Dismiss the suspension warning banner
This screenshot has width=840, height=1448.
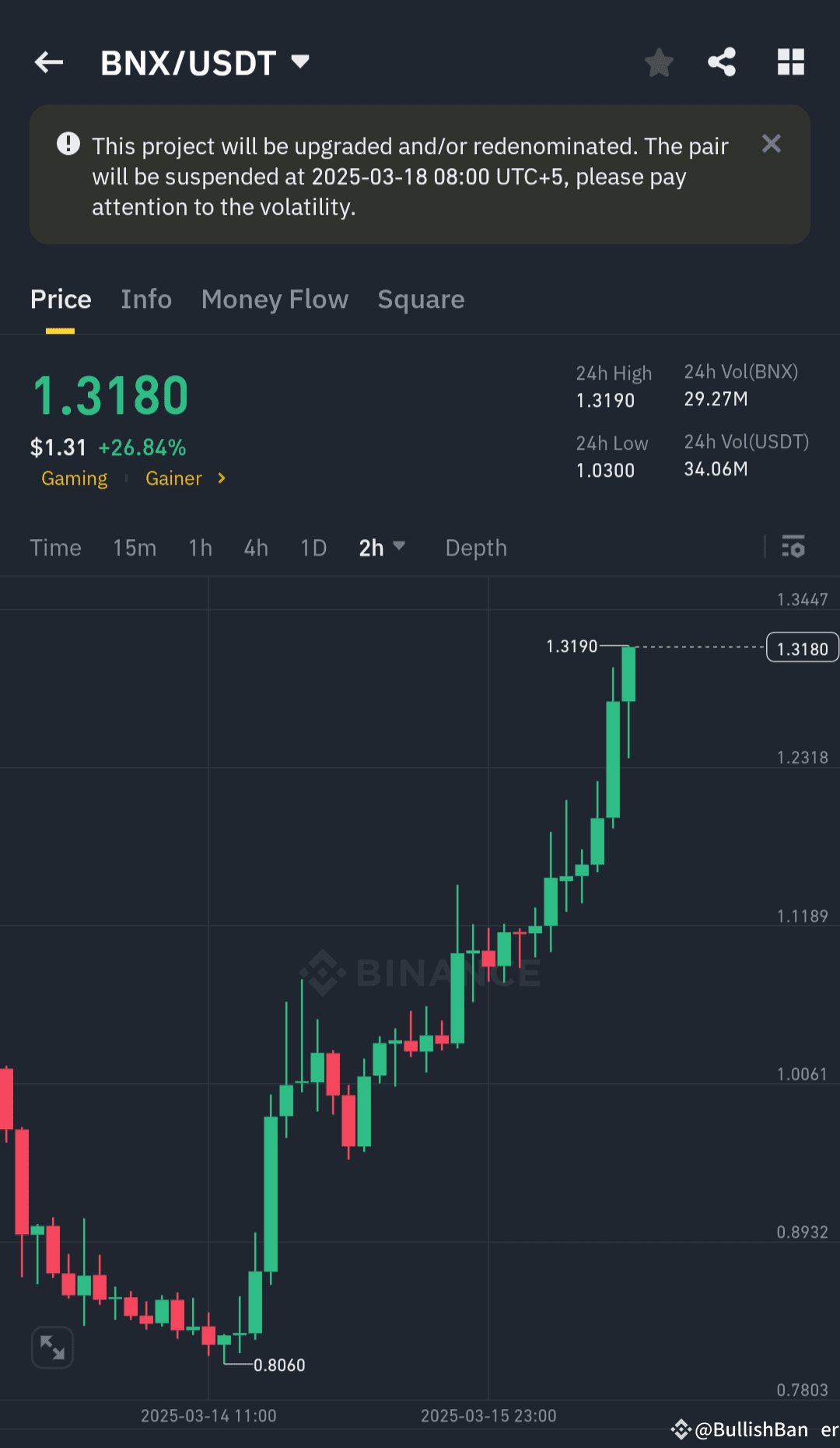pyautogui.click(x=771, y=144)
